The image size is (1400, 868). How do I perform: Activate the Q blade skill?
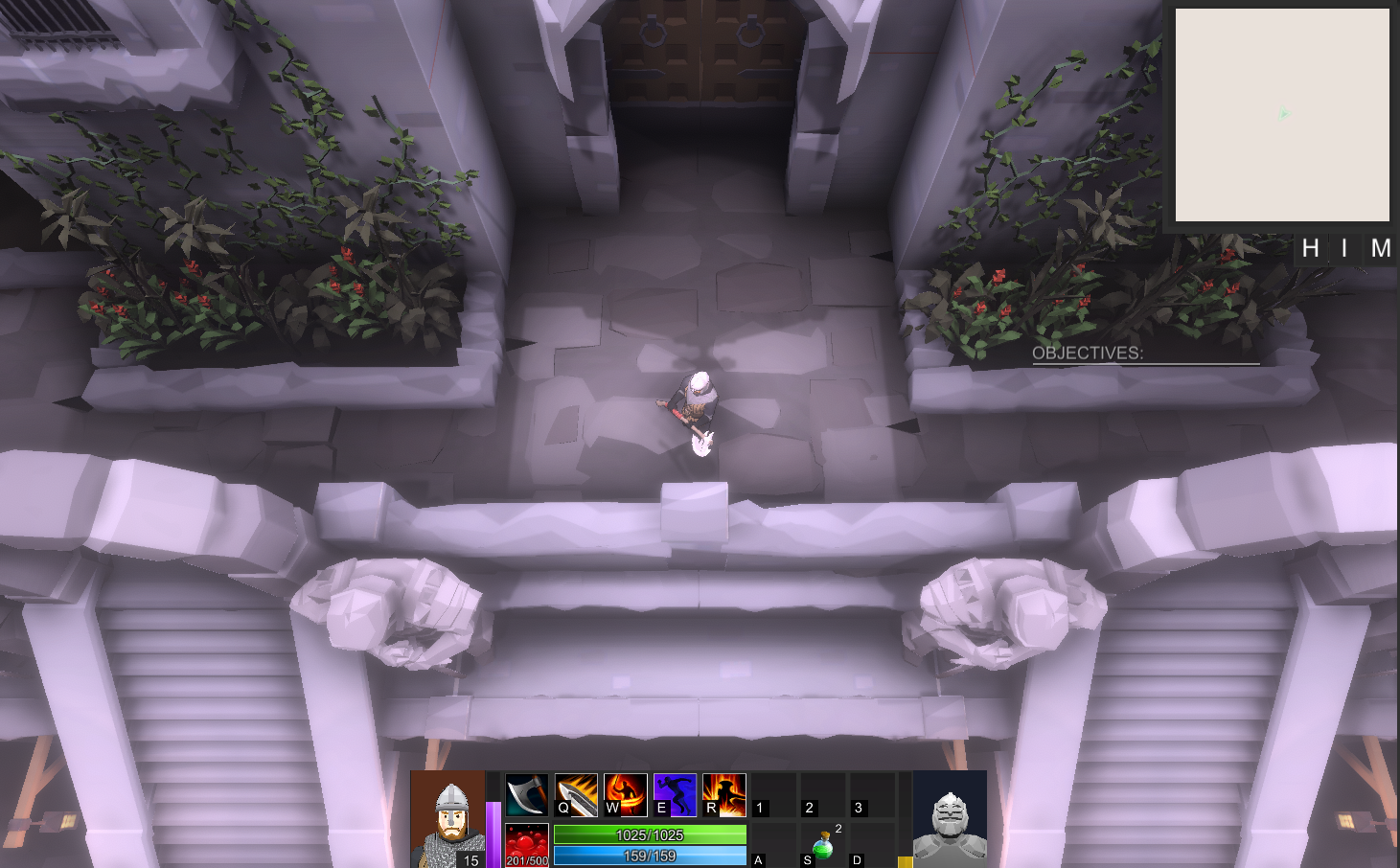pos(576,794)
